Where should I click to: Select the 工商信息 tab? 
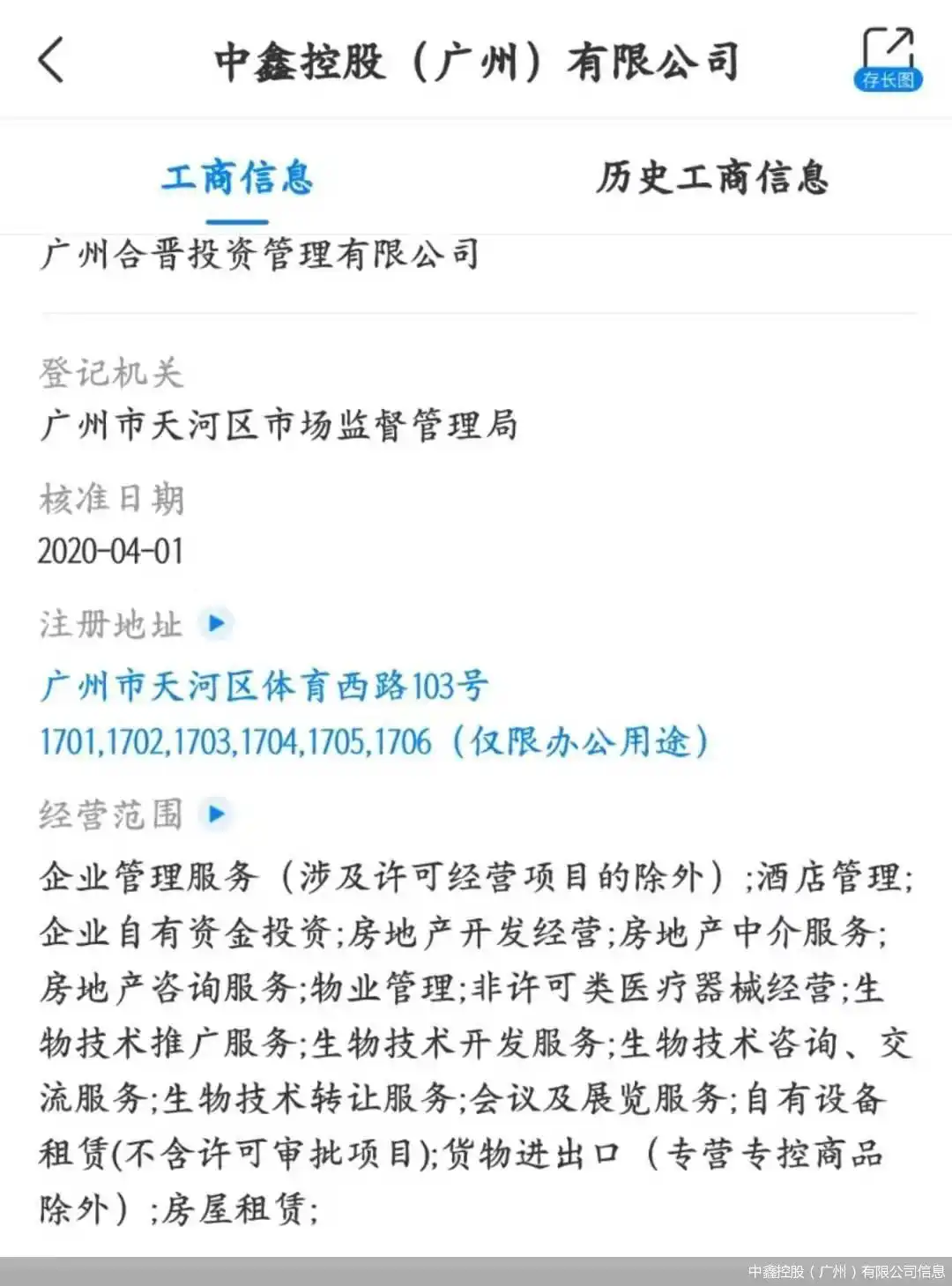coord(238,177)
